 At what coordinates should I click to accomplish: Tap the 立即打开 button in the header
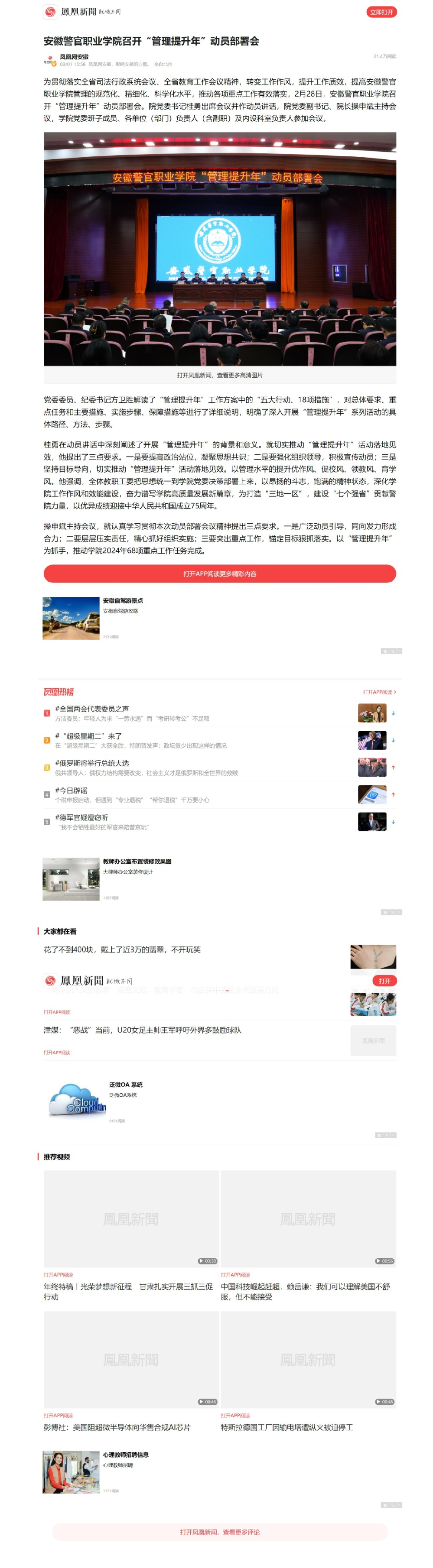click(381, 12)
